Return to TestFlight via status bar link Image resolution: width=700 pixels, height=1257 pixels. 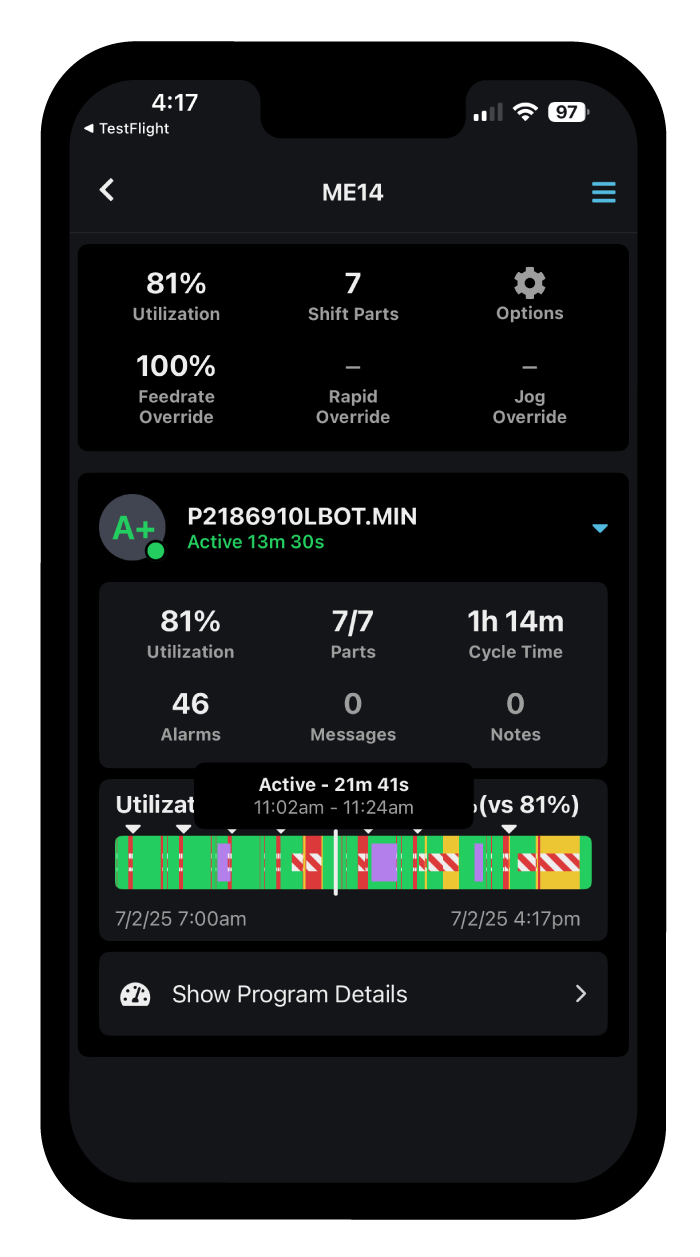(x=126, y=128)
